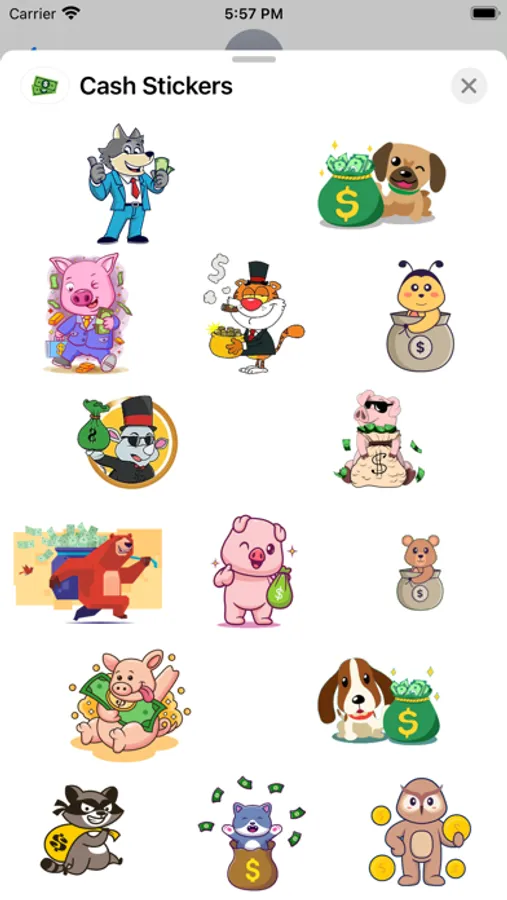This screenshot has width=507, height=900.
Task: Choose the pig hugging dollar bill sticker
Action: coord(130,701)
